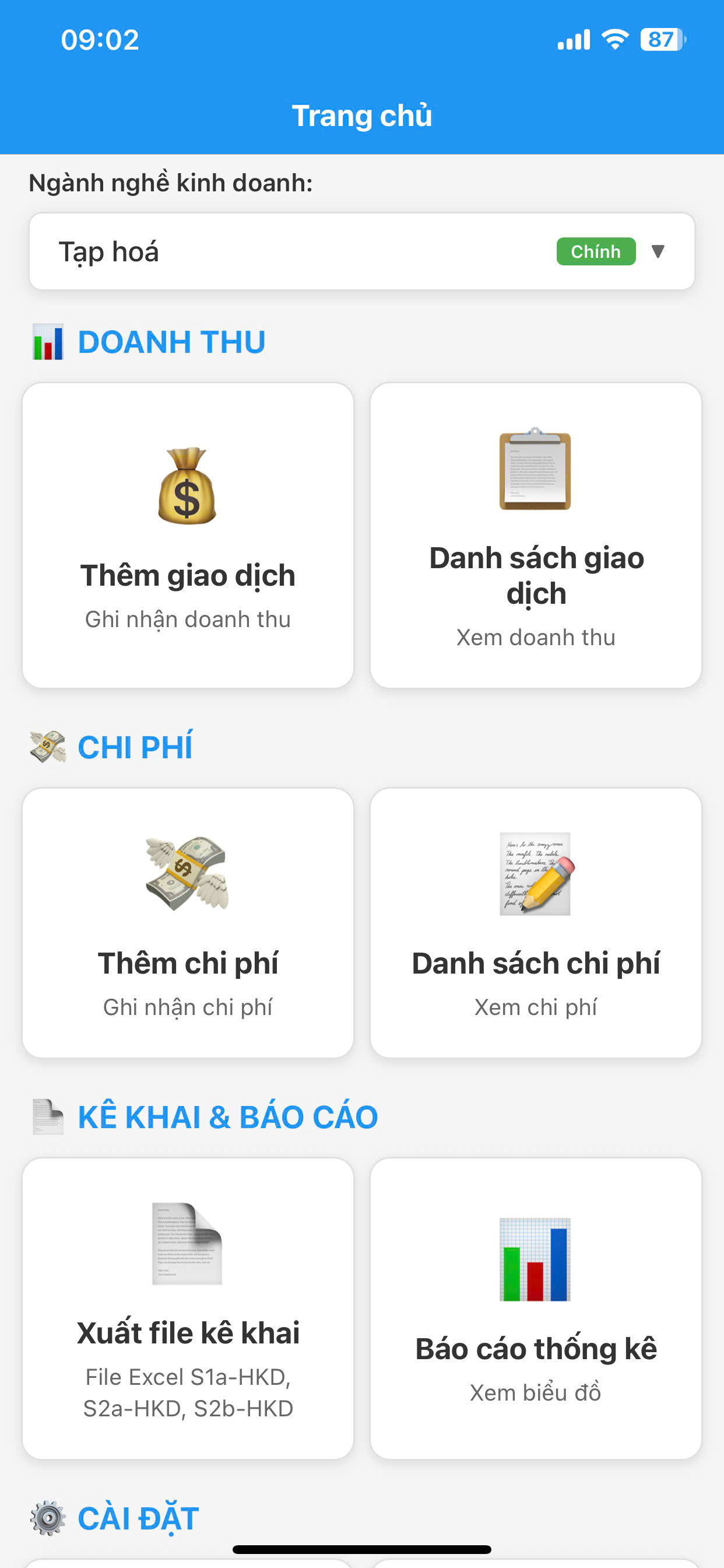Click the chart icon beside DOANH THU header

pos(47,341)
